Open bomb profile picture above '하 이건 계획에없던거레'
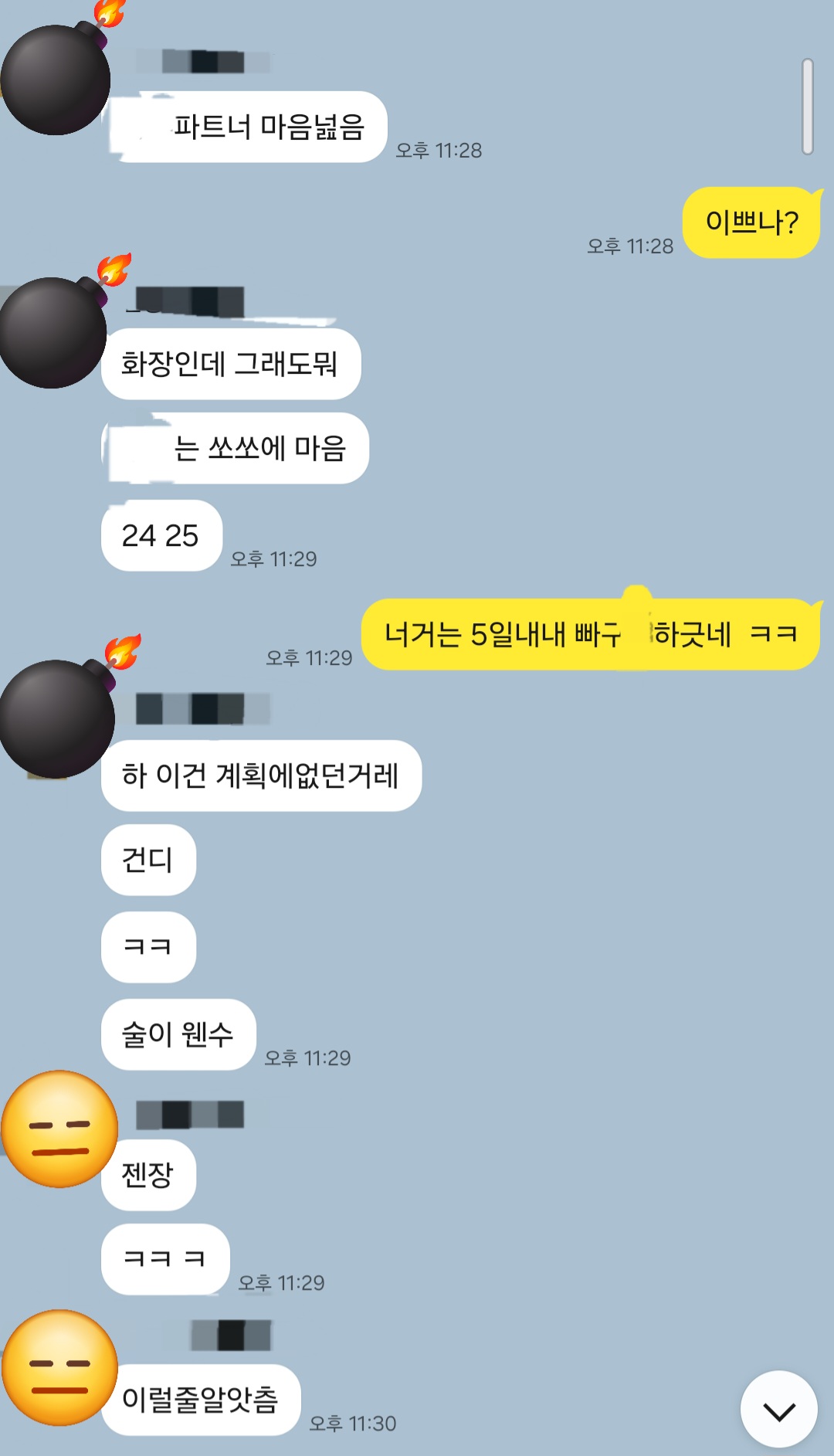The width and height of the screenshot is (834, 1456). pyautogui.click(x=56, y=718)
